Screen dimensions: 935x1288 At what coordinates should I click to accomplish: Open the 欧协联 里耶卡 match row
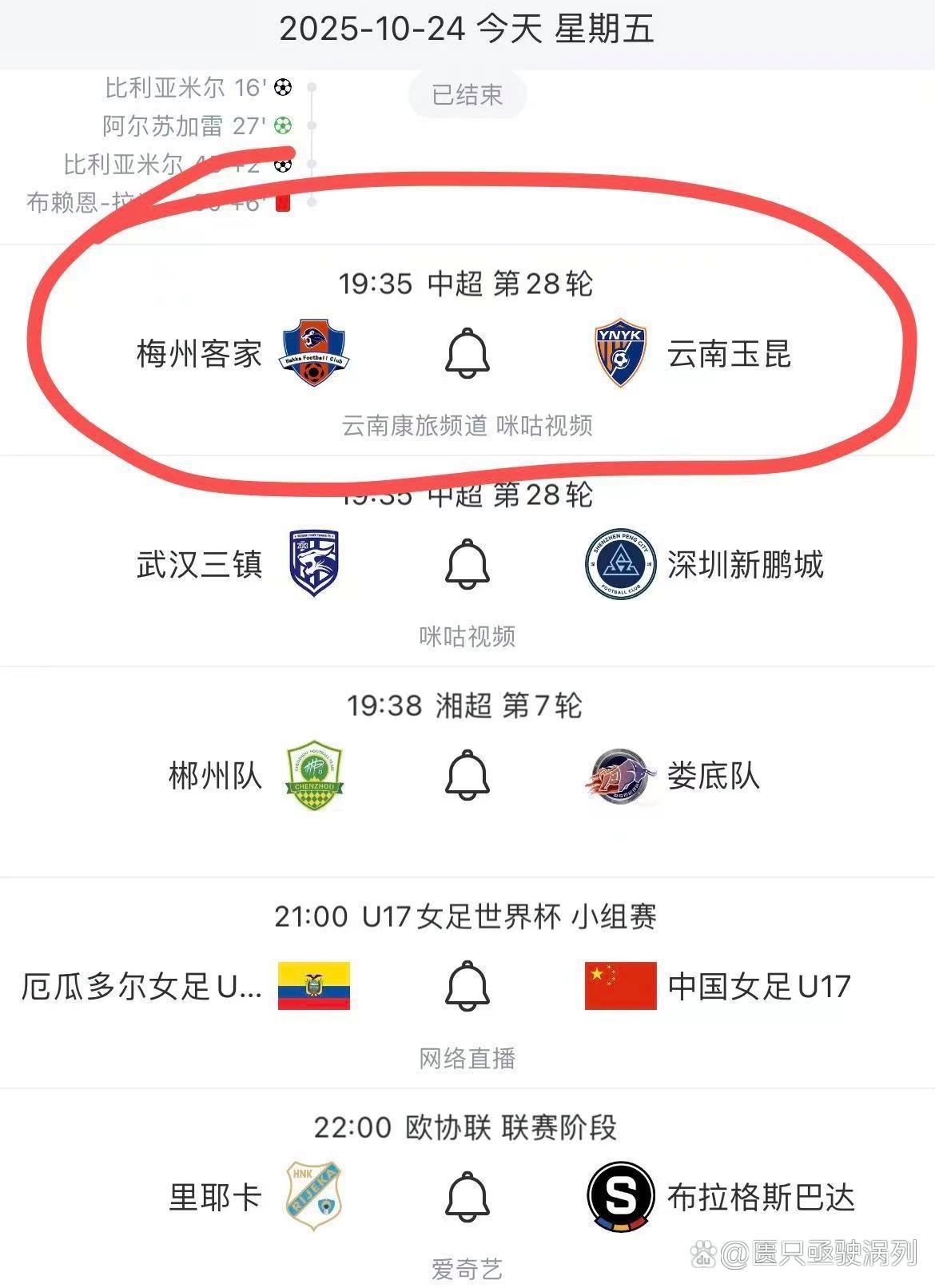[x=216, y=1198]
